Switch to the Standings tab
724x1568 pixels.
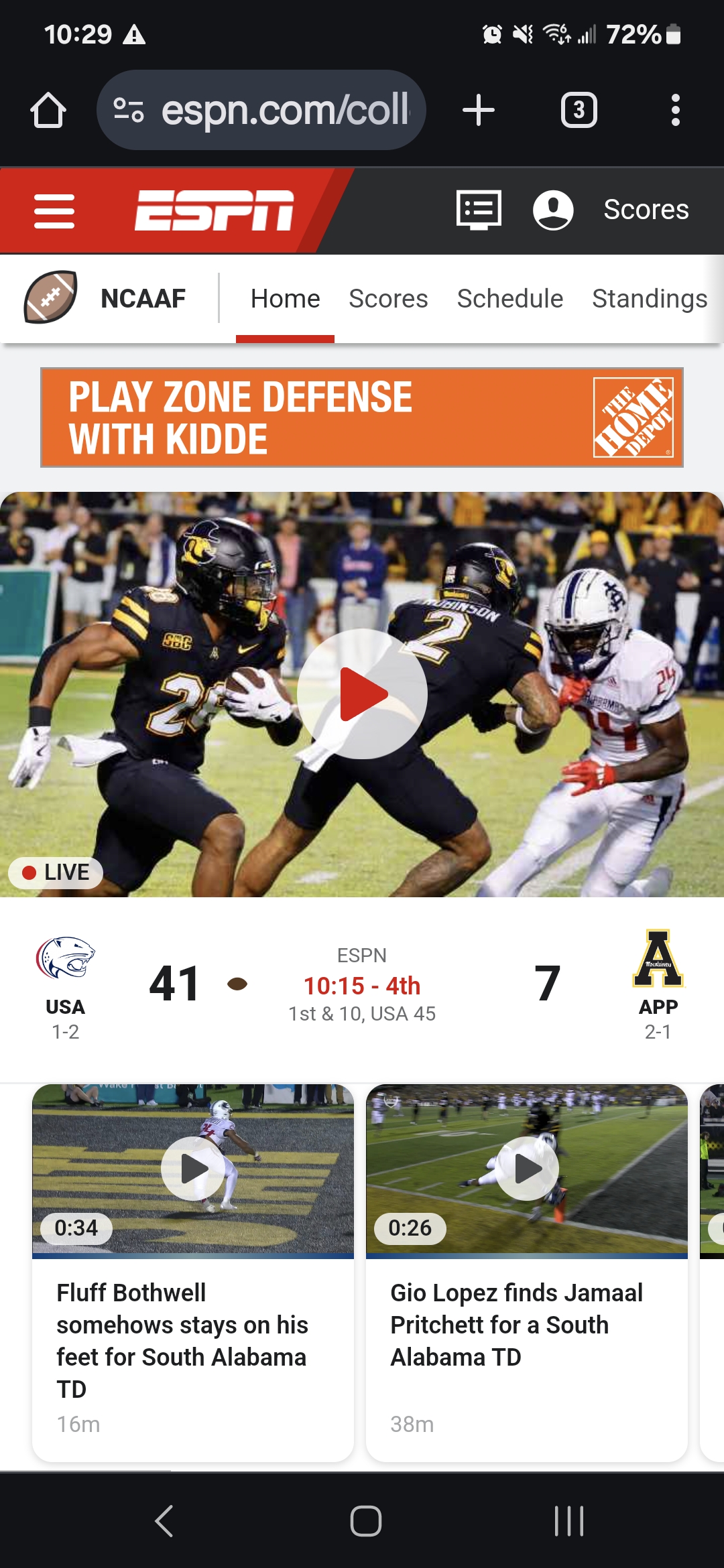649,299
